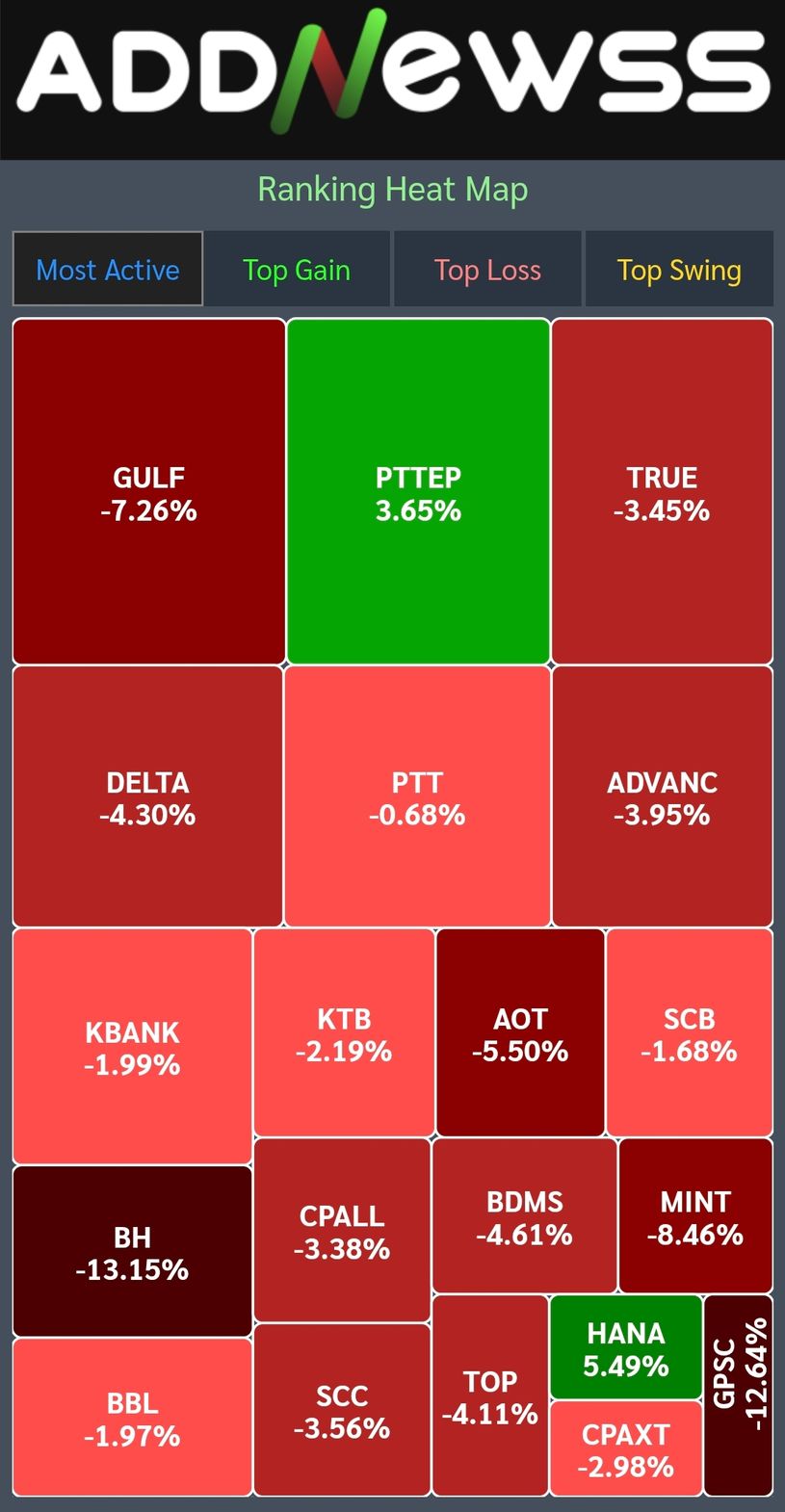
Task: View the SCB tile
Action: coord(689,1032)
